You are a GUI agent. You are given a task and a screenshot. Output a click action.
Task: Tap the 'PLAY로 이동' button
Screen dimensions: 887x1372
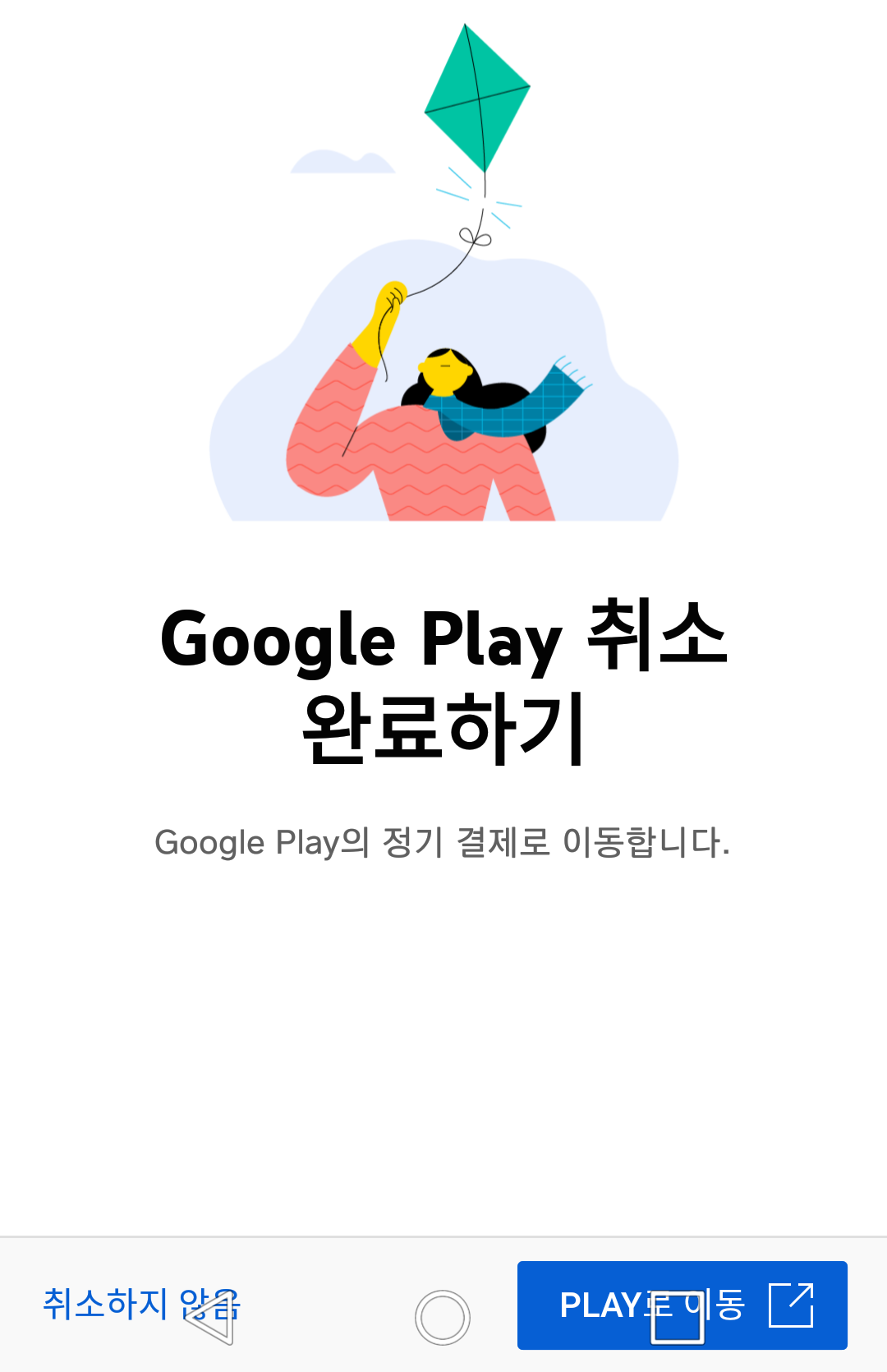[682, 1305]
